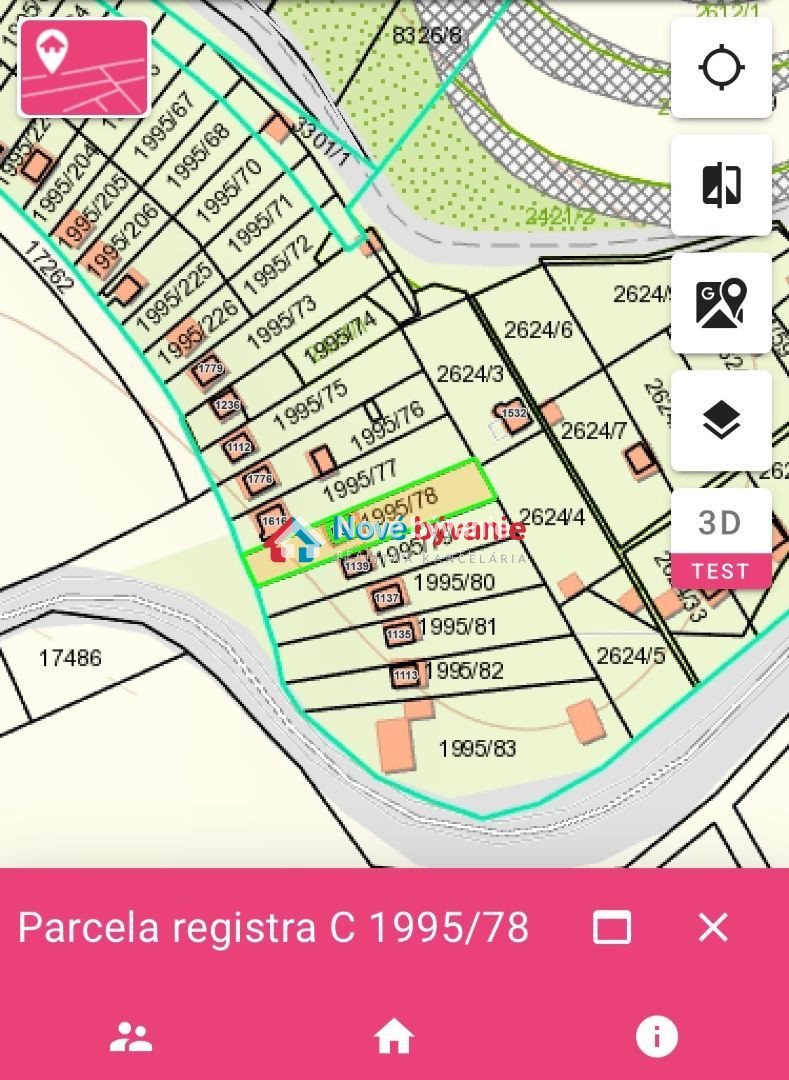Switch to the house tab

point(394,1037)
